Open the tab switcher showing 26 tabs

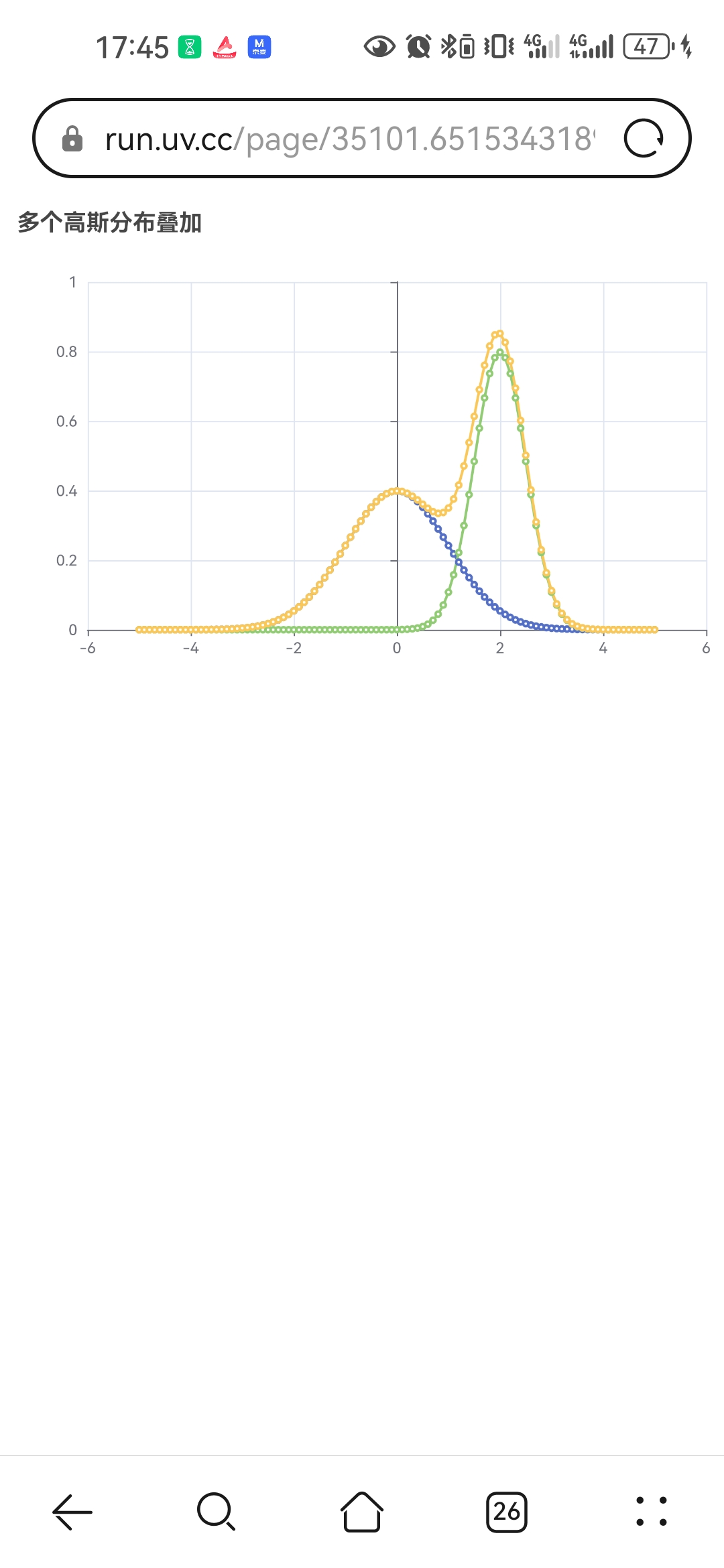pos(507,1512)
